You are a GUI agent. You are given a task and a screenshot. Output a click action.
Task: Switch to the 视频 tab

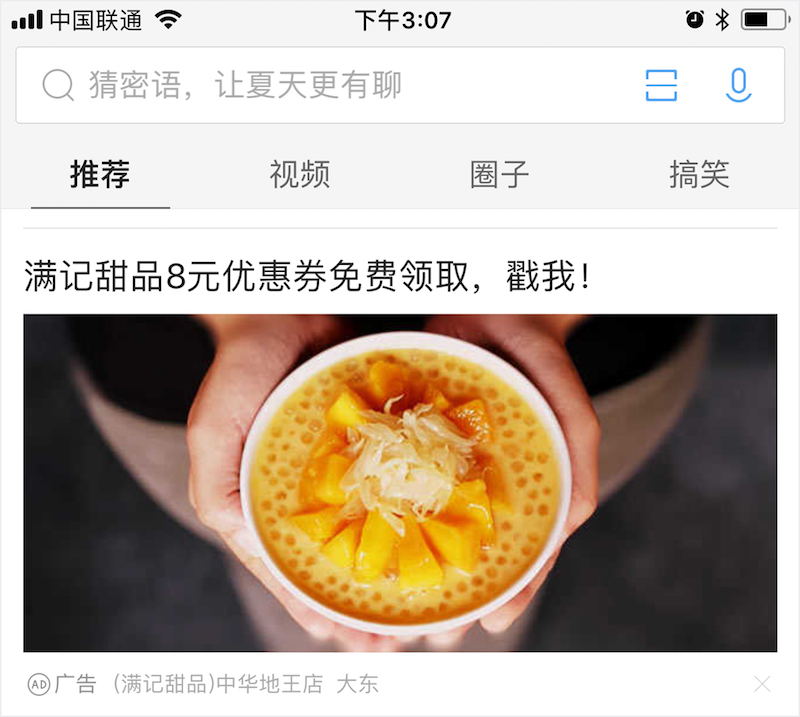tap(299, 175)
